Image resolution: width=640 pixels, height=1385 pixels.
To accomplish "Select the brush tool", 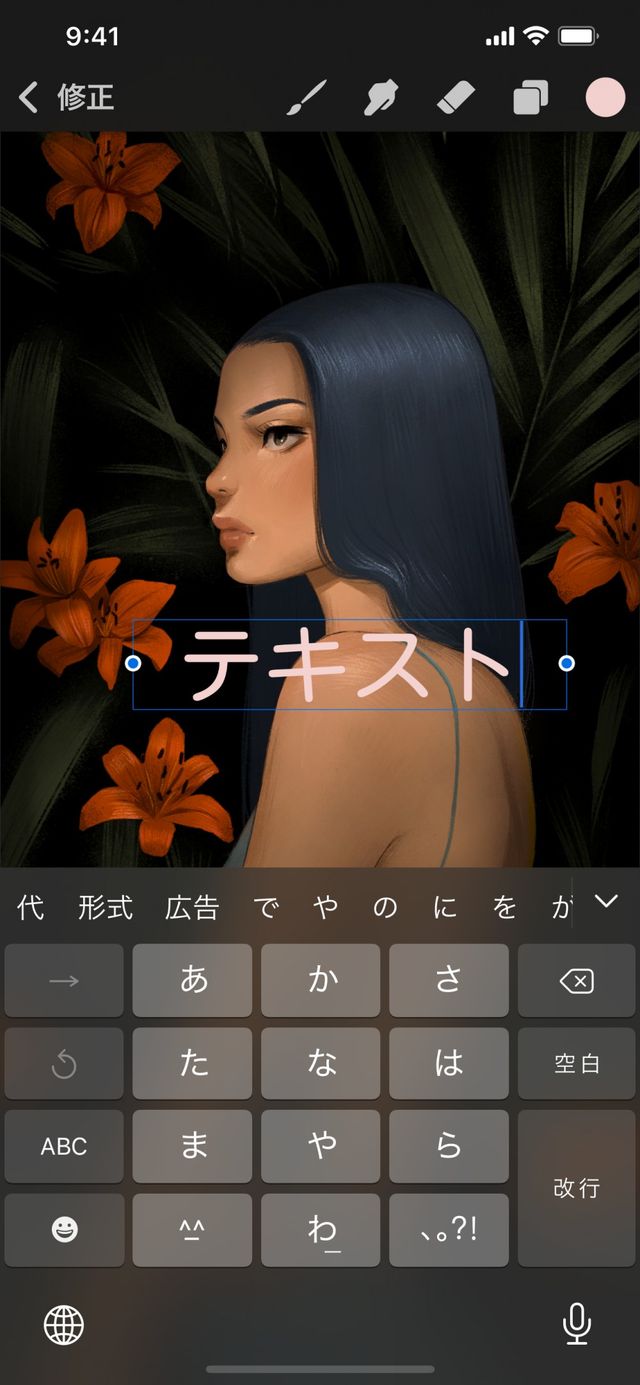I will point(307,98).
